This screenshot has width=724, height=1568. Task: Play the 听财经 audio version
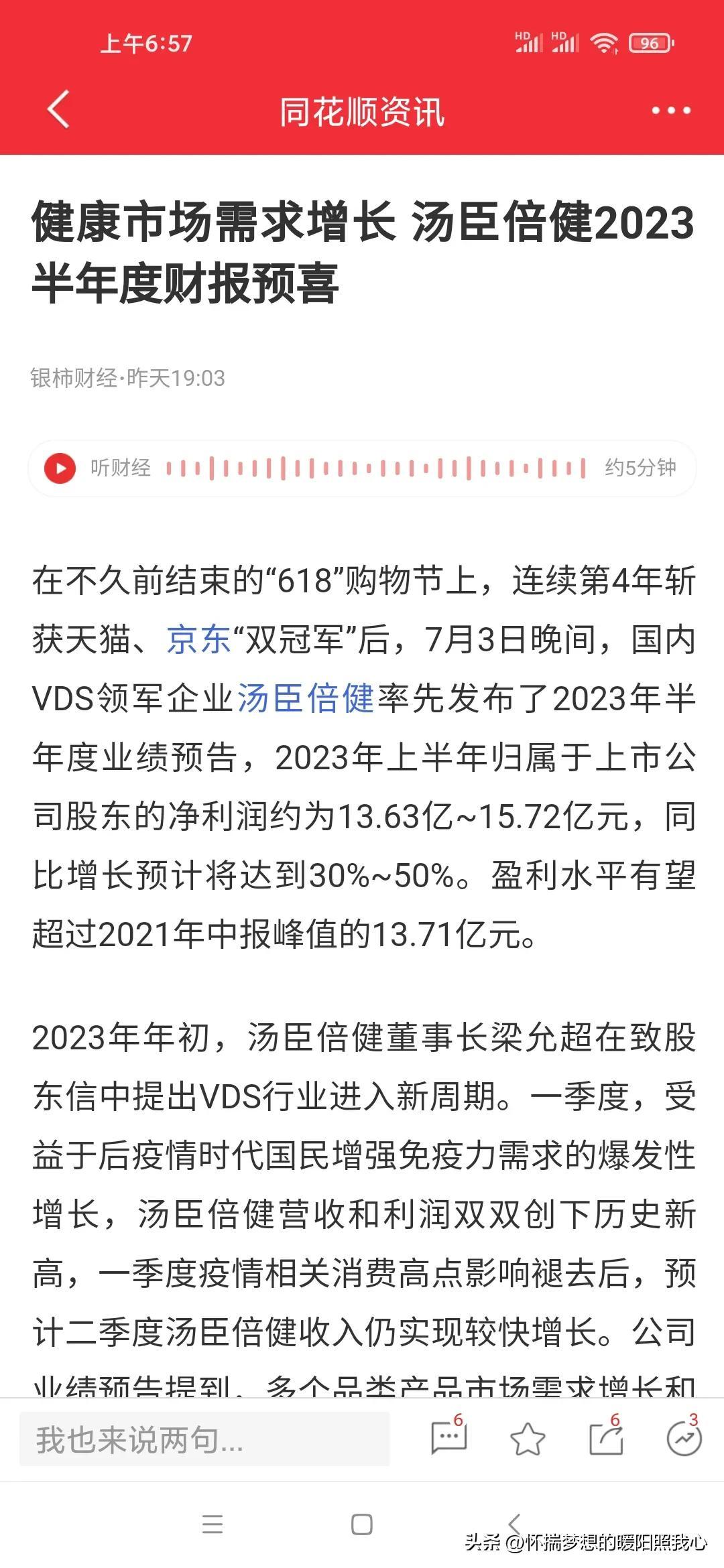click(x=60, y=468)
